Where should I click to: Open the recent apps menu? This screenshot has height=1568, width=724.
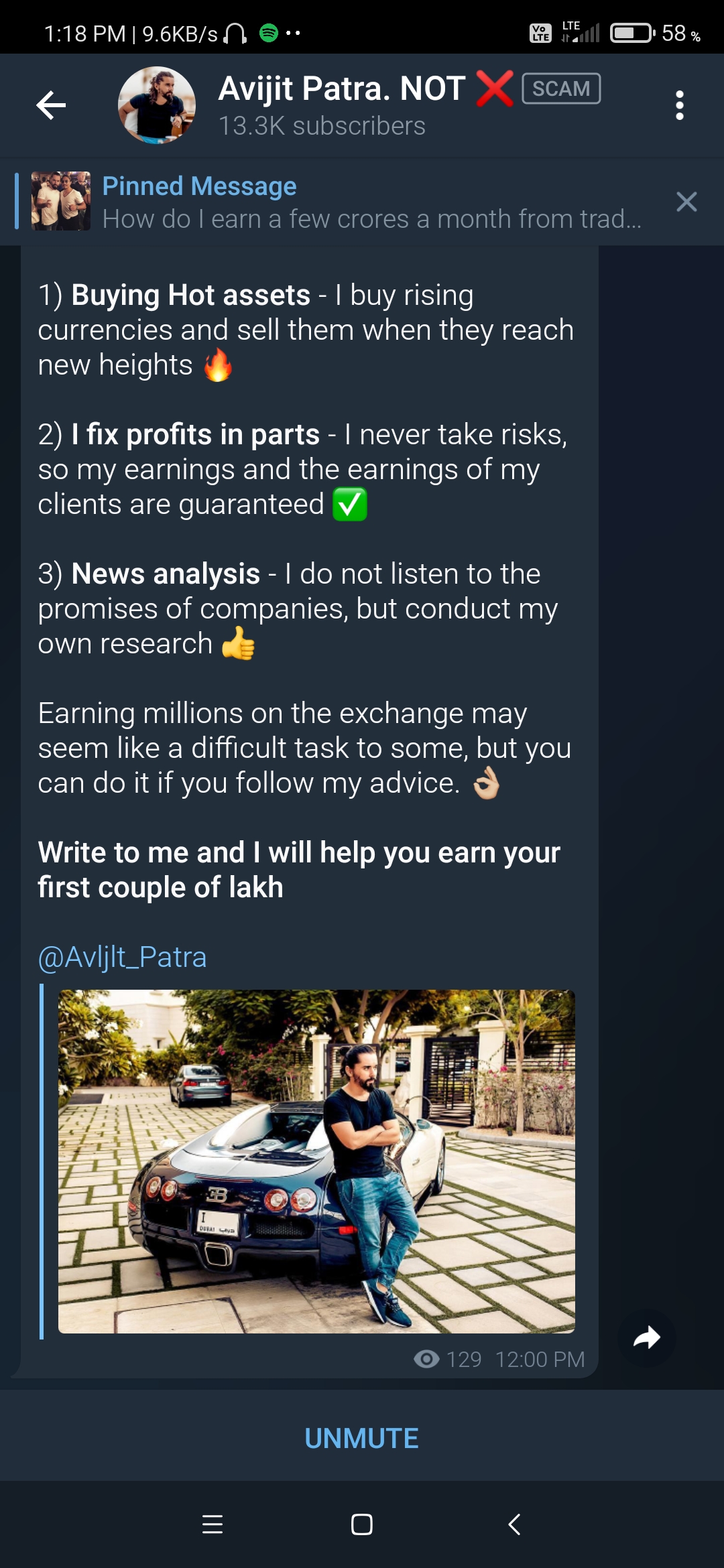click(213, 1524)
